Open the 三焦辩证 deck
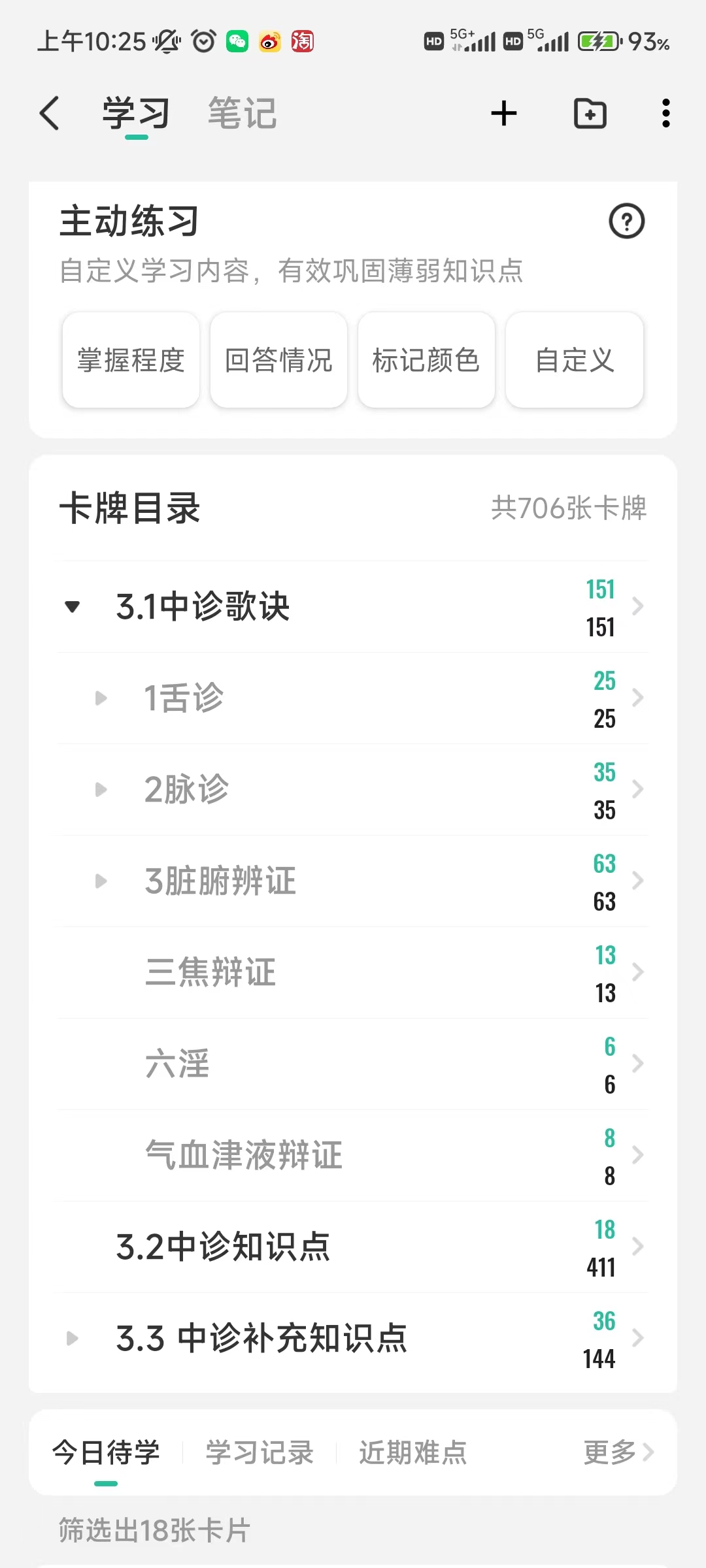This screenshot has height=1568, width=706. tap(353, 973)
